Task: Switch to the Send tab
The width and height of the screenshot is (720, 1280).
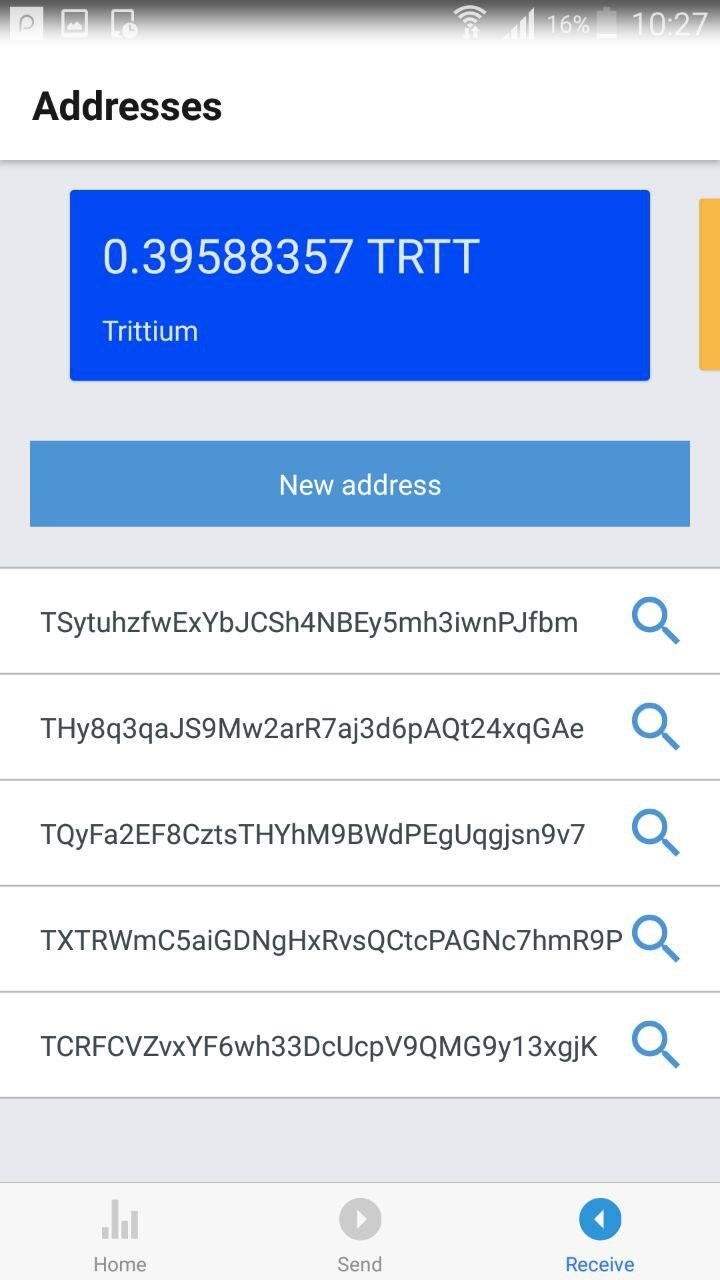Action: click(360, 1232)
